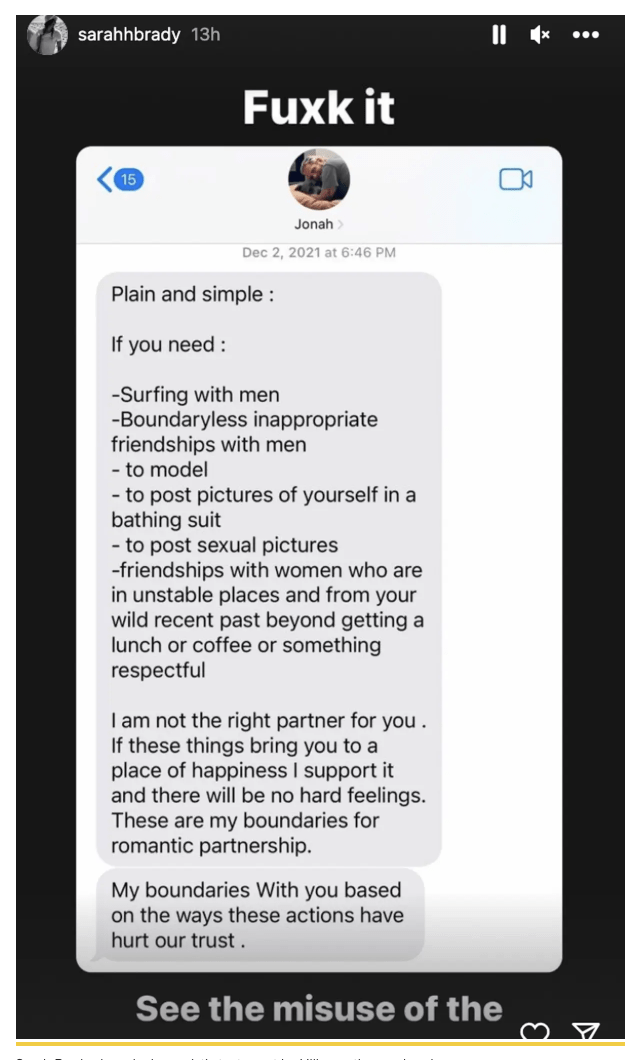Open sarahhbrady's profile from the username
The width and height of the screenshot is (644, 1060).
tap(128, 35)
